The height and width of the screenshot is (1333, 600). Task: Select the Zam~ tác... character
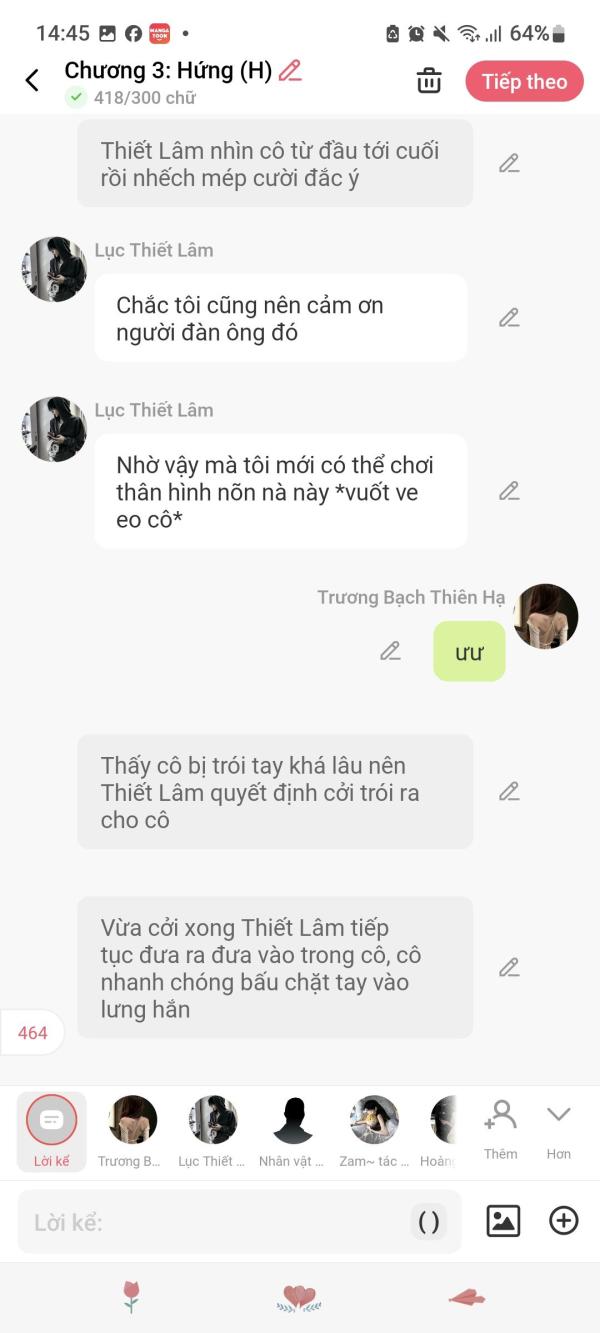374,1132
